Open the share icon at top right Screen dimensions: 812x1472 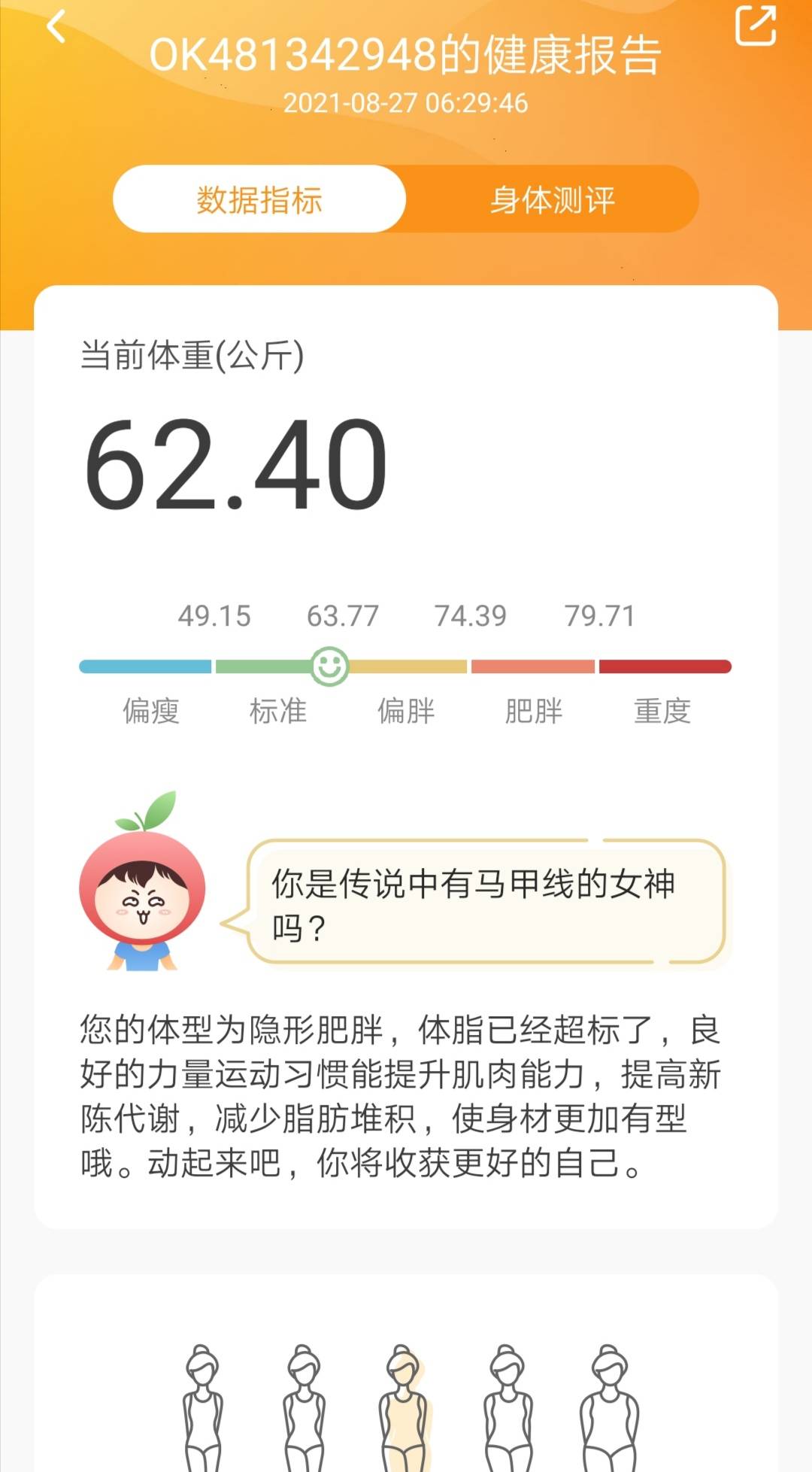[x=755, y=25]
